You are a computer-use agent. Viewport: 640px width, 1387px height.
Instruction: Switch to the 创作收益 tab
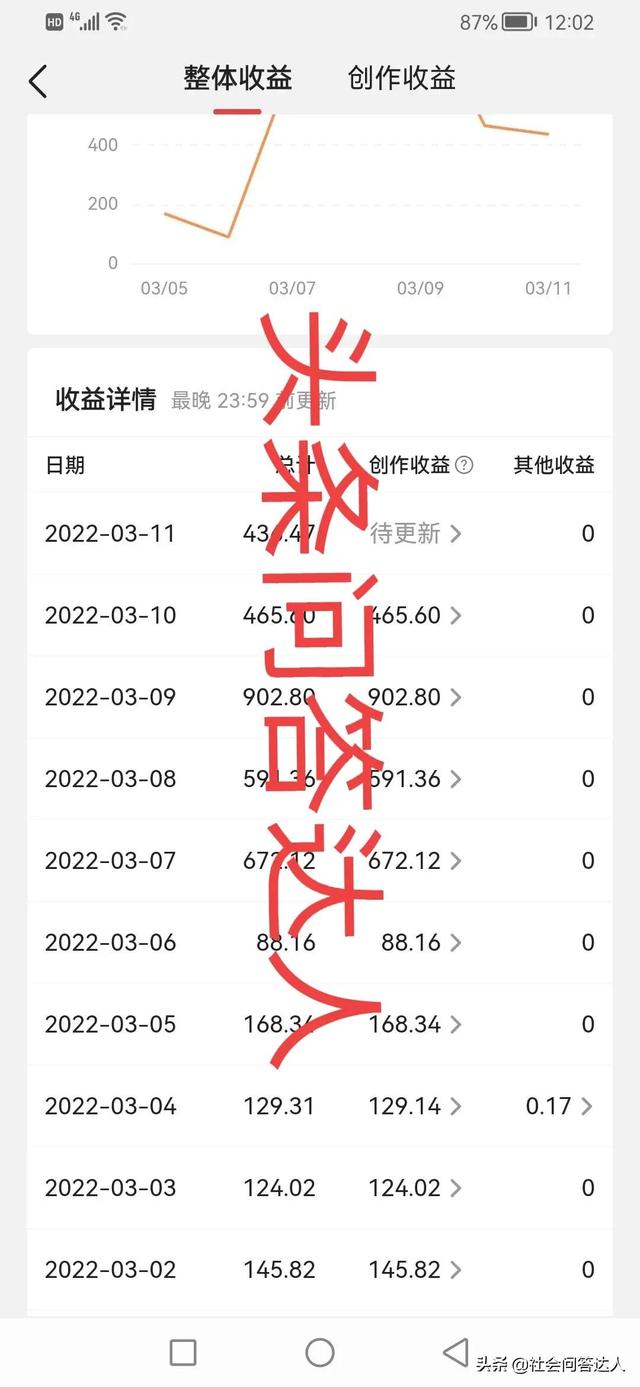[x=402, y=79]
